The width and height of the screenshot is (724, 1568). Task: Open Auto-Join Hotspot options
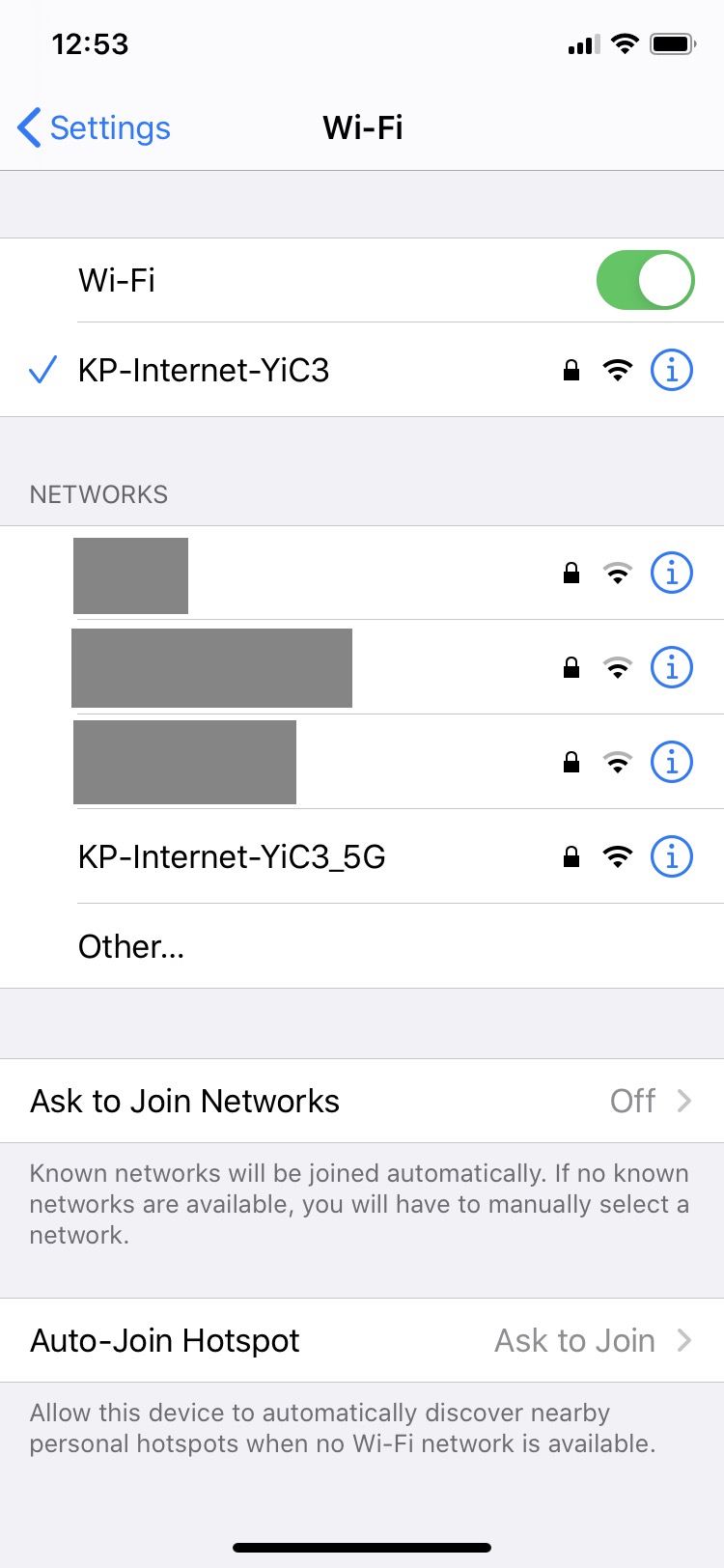pyautogui.click(x=362, y=1340)
